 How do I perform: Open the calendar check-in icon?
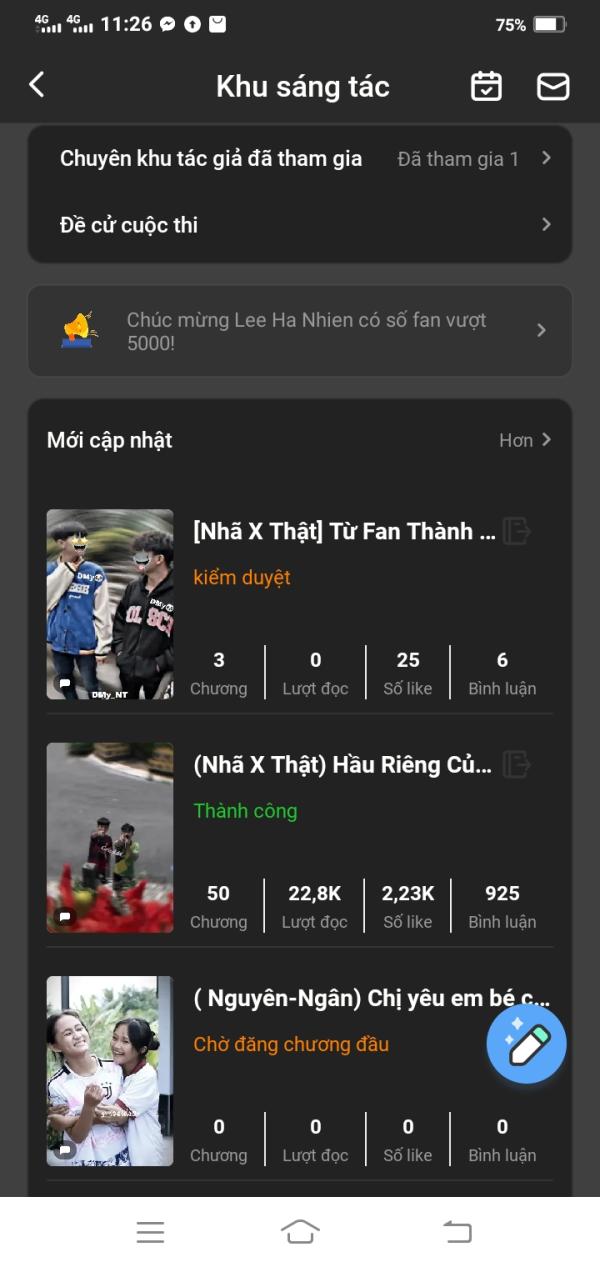pyautogui.click(x=486, y=86)
